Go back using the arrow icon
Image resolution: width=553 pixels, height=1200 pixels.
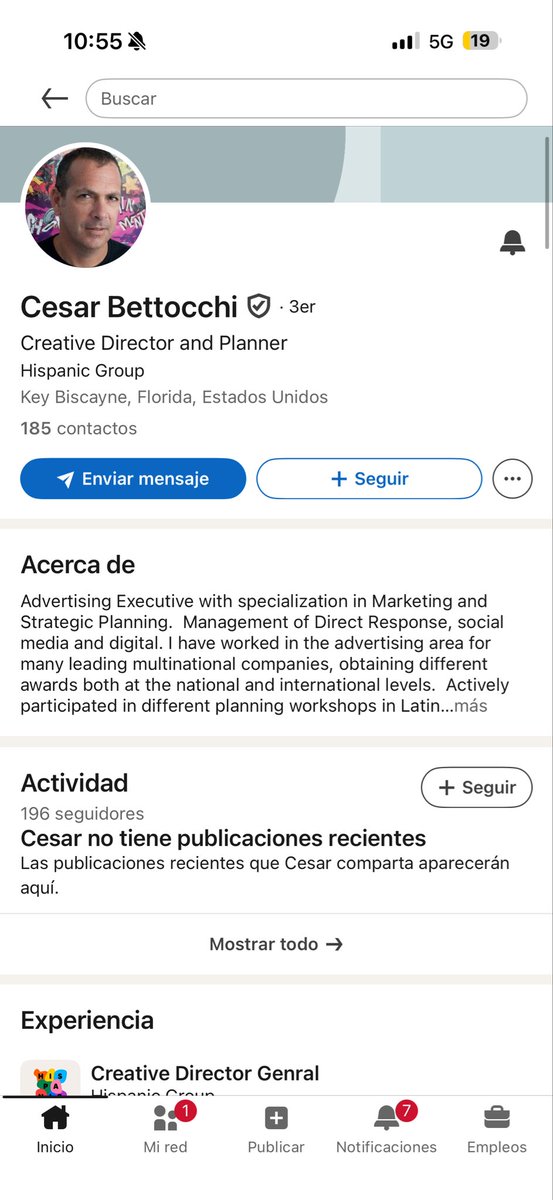click(x=54, y=98)
